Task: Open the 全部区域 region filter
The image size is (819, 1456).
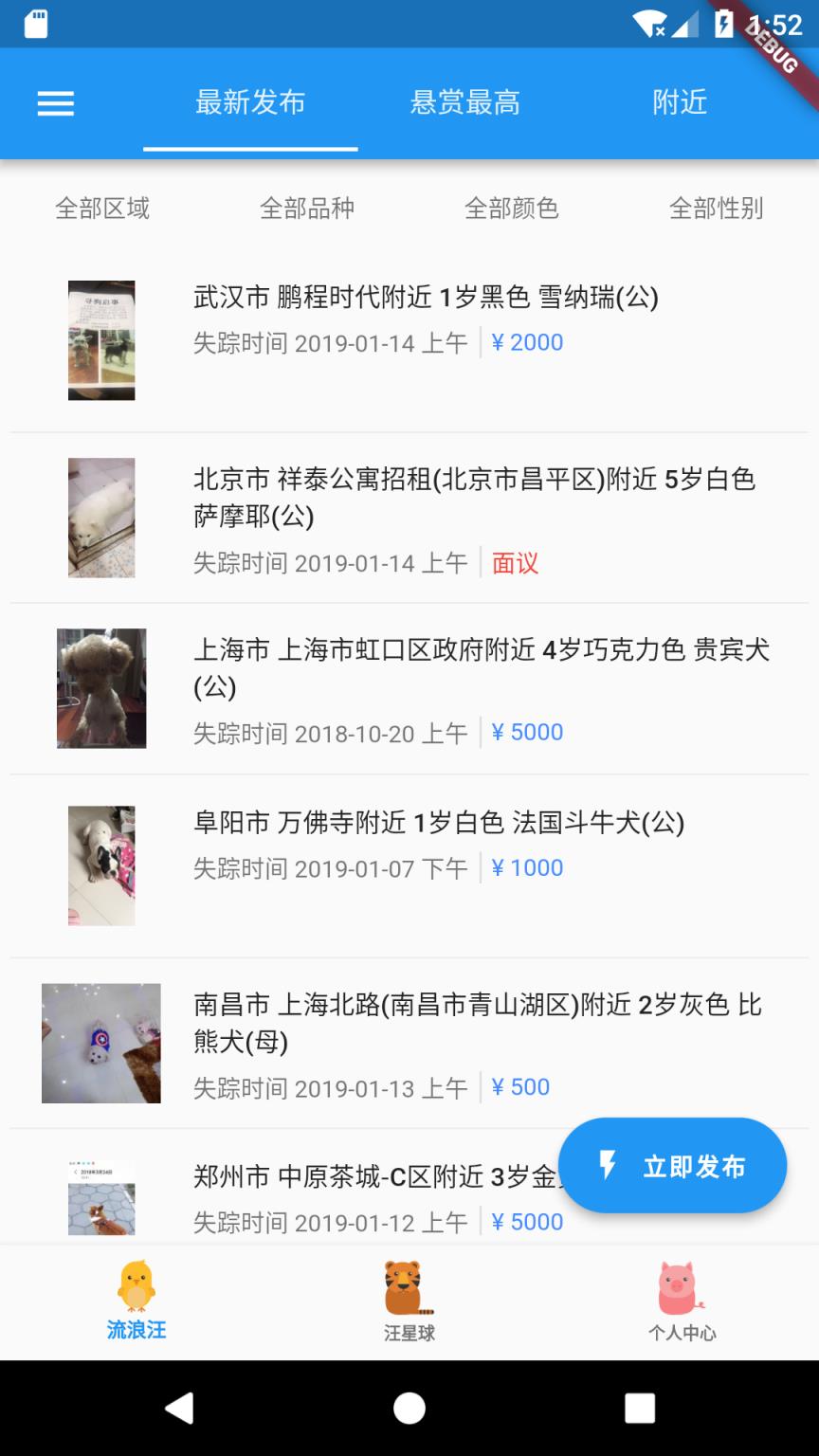Action: 101,209
